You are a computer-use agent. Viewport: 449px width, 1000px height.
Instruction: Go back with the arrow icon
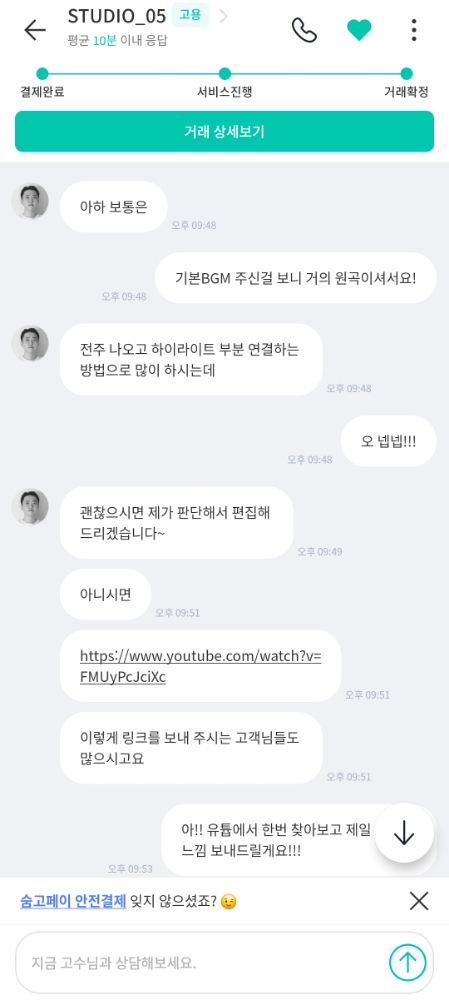(34, 30)
